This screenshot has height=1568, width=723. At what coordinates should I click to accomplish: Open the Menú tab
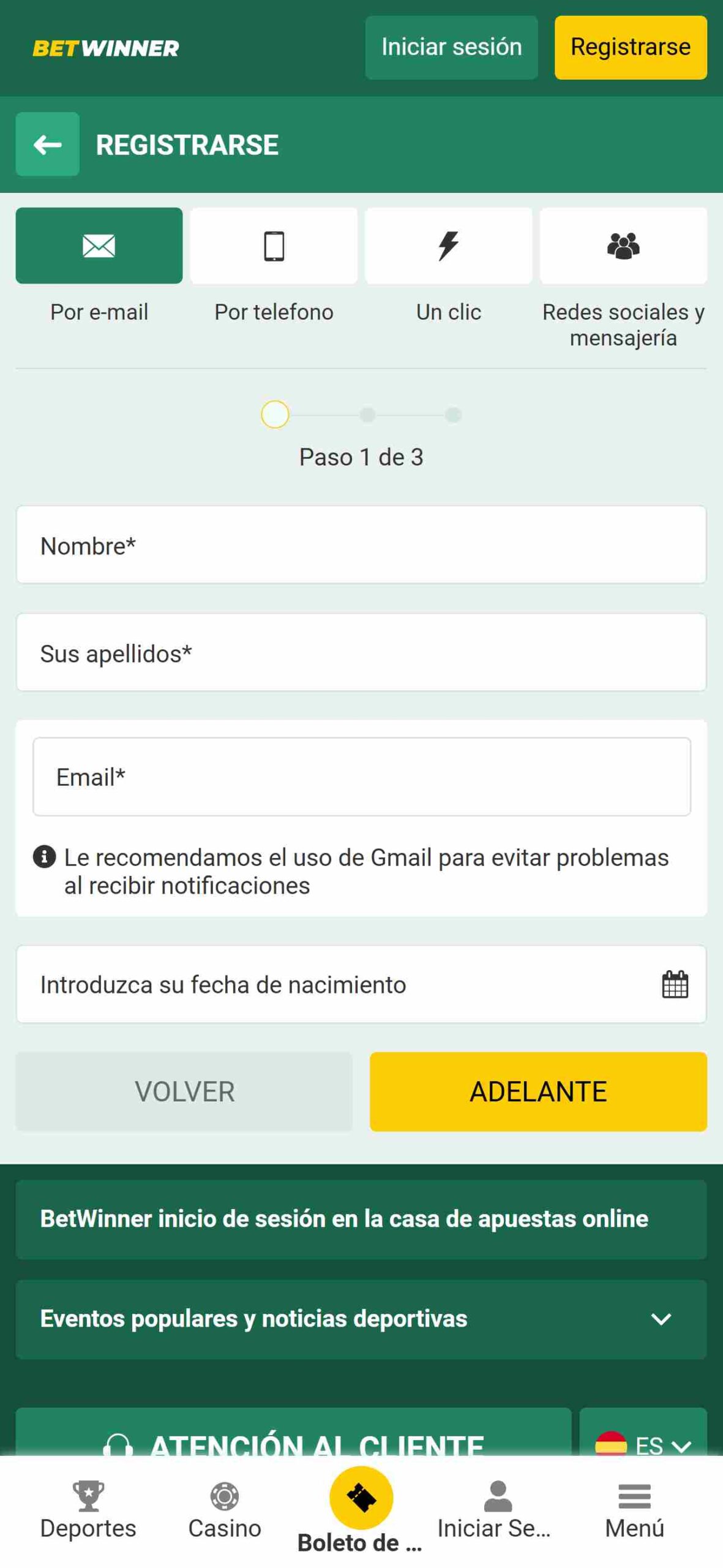click(x=634, y=1509)
